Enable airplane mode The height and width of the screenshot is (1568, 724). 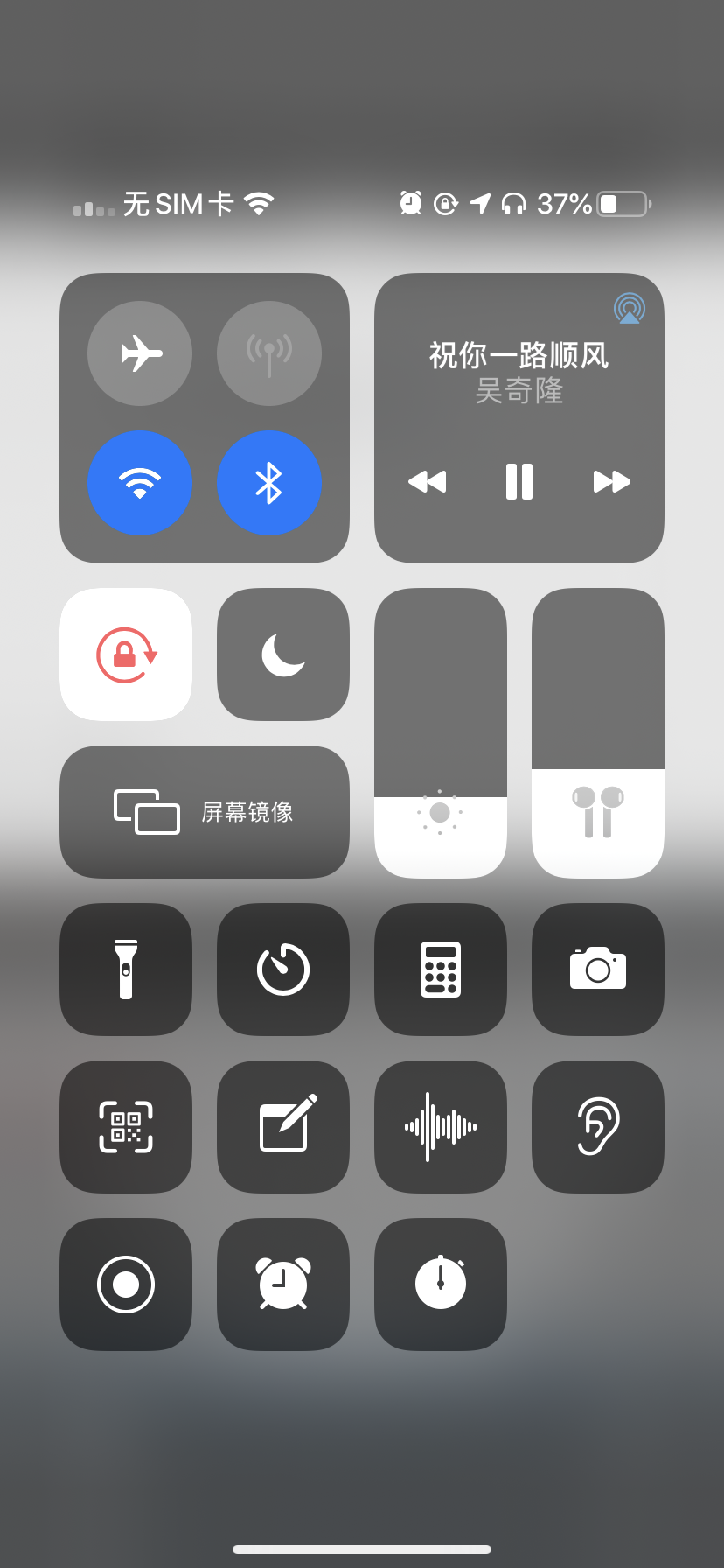click(x=140, y=353)
